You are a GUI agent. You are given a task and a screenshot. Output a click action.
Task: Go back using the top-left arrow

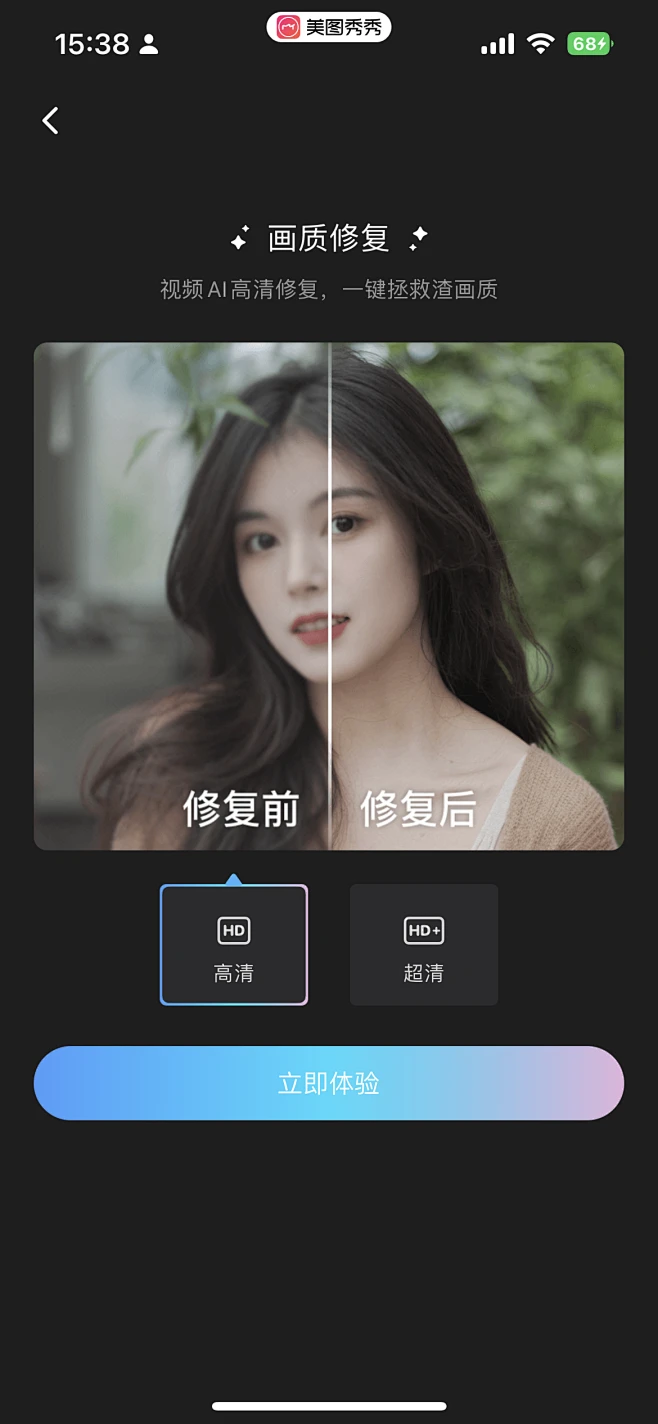[x=50, y=121]
